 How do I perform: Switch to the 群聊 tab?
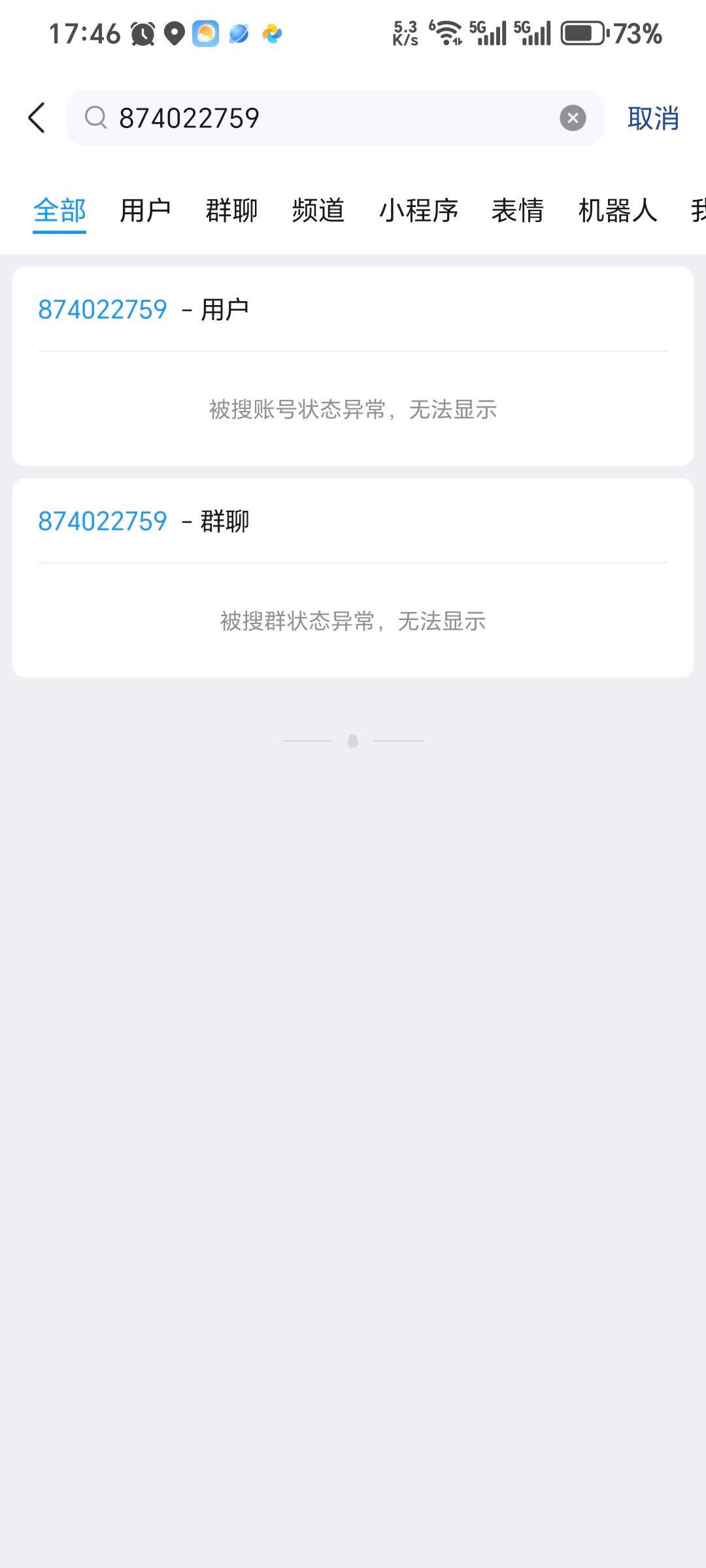[x=231, y=211]
